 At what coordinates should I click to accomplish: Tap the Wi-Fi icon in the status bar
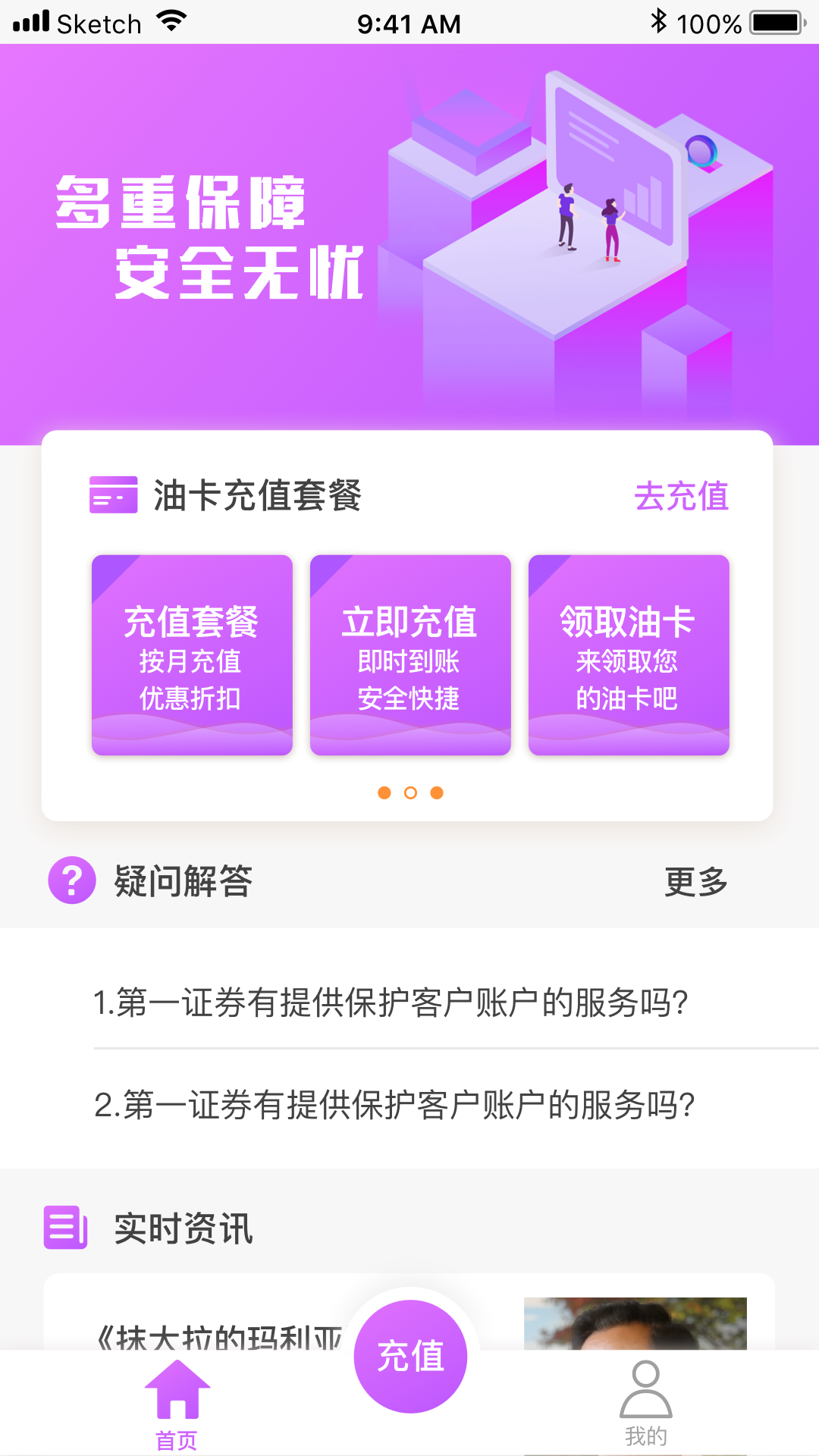pos(171,21)
